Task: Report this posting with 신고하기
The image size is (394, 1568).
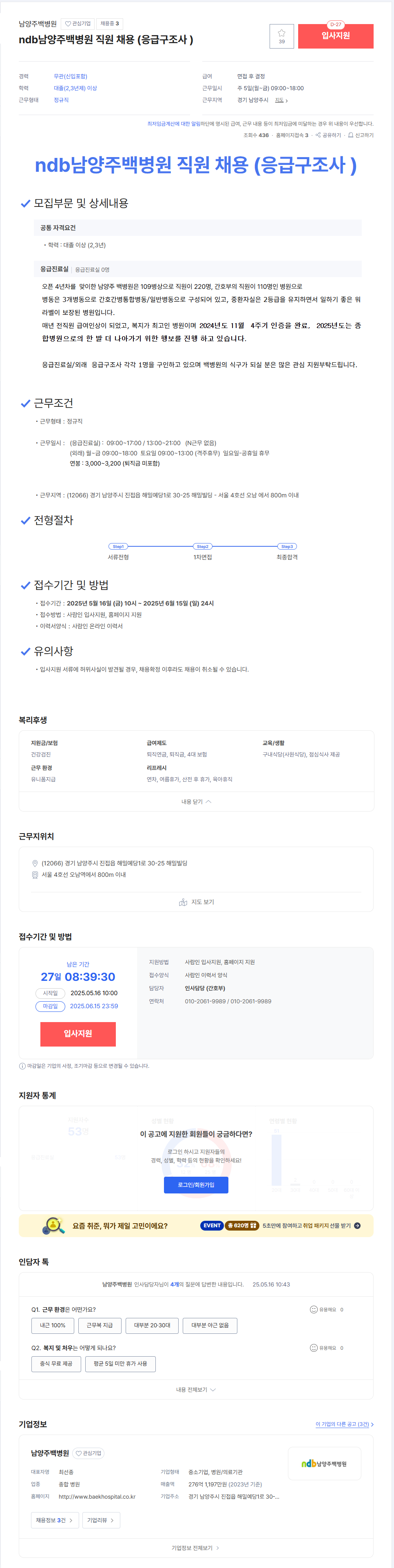Action: point(361,135)
